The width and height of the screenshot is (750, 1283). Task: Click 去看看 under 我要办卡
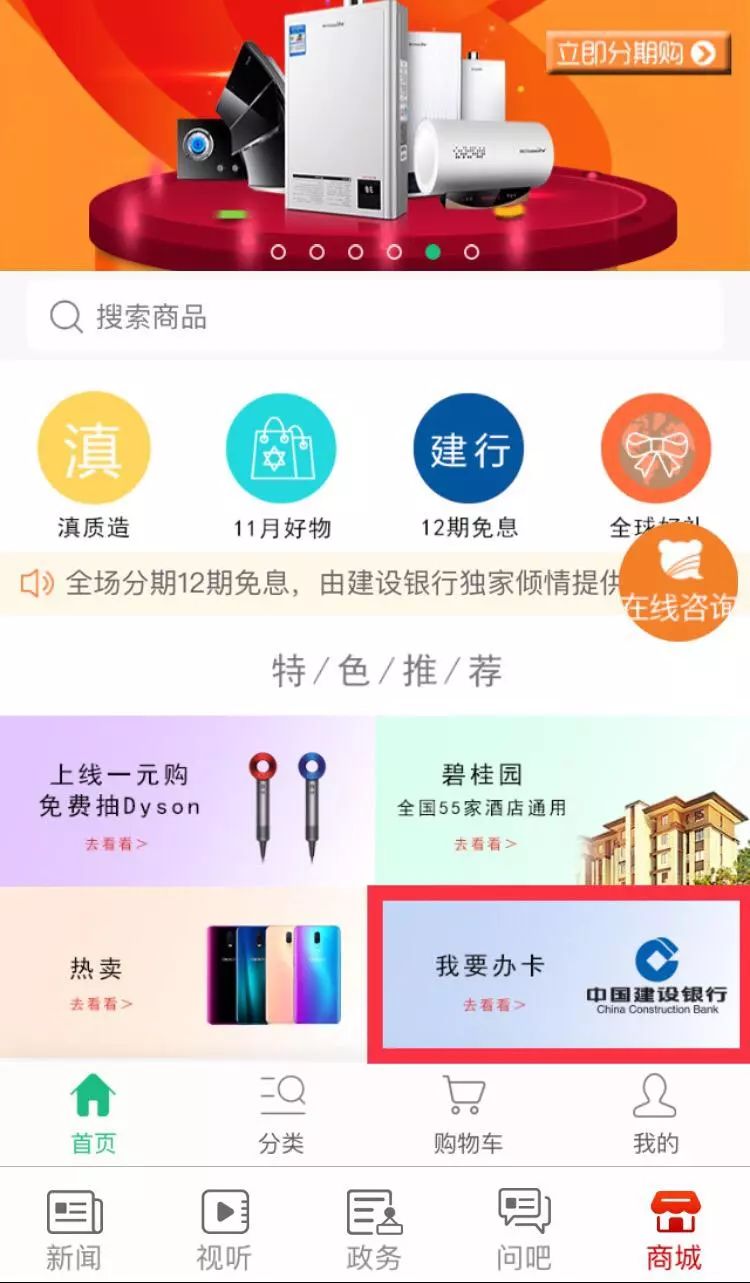pos(492,1004)
